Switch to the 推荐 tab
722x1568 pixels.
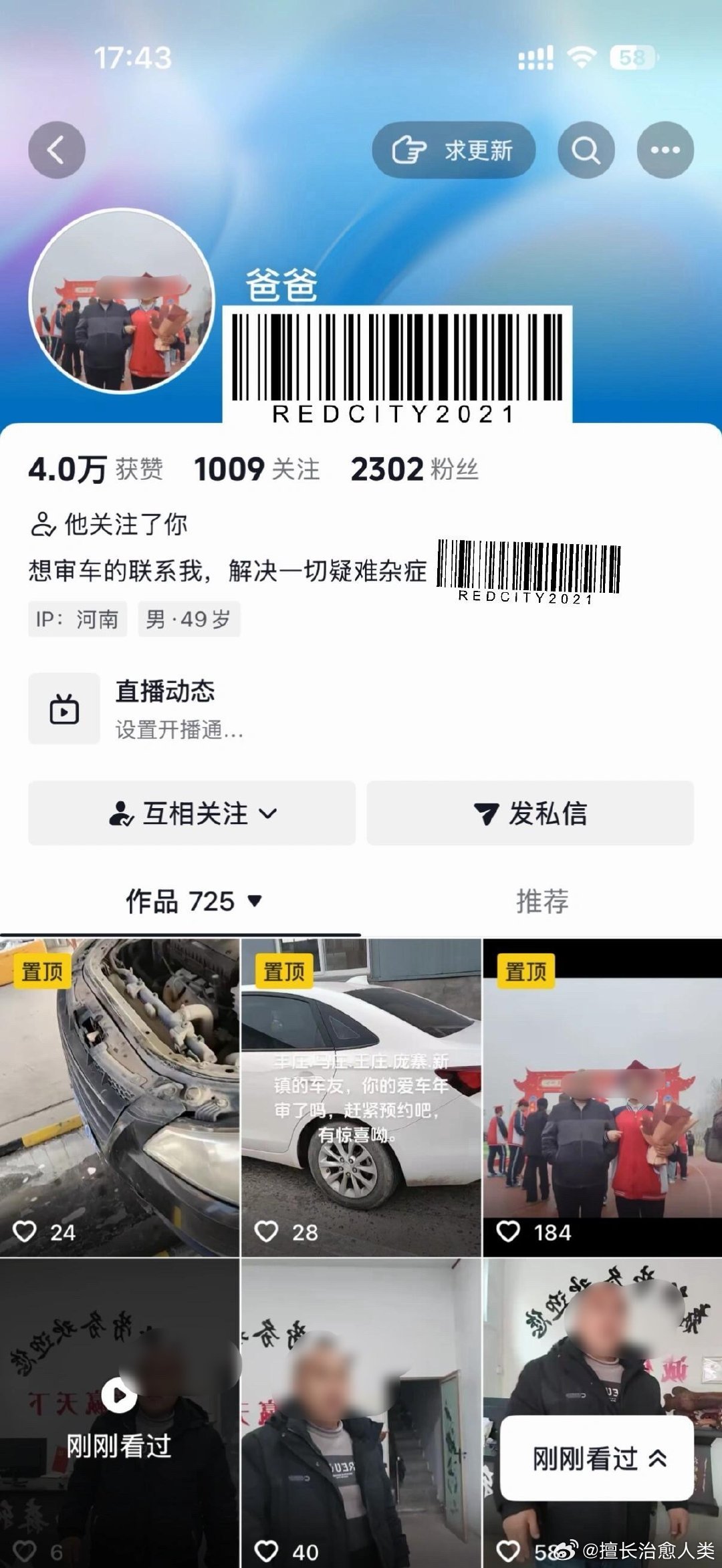click(543, 901)
